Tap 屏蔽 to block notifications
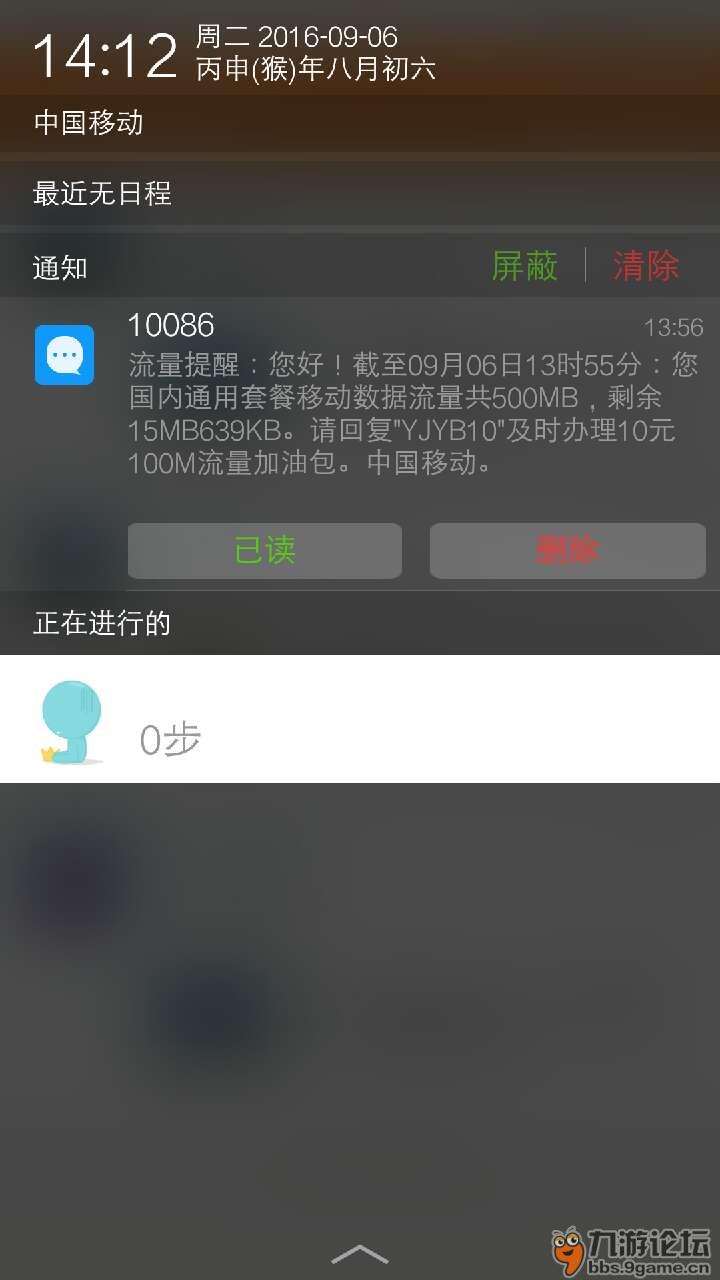 tap(524, 266)
